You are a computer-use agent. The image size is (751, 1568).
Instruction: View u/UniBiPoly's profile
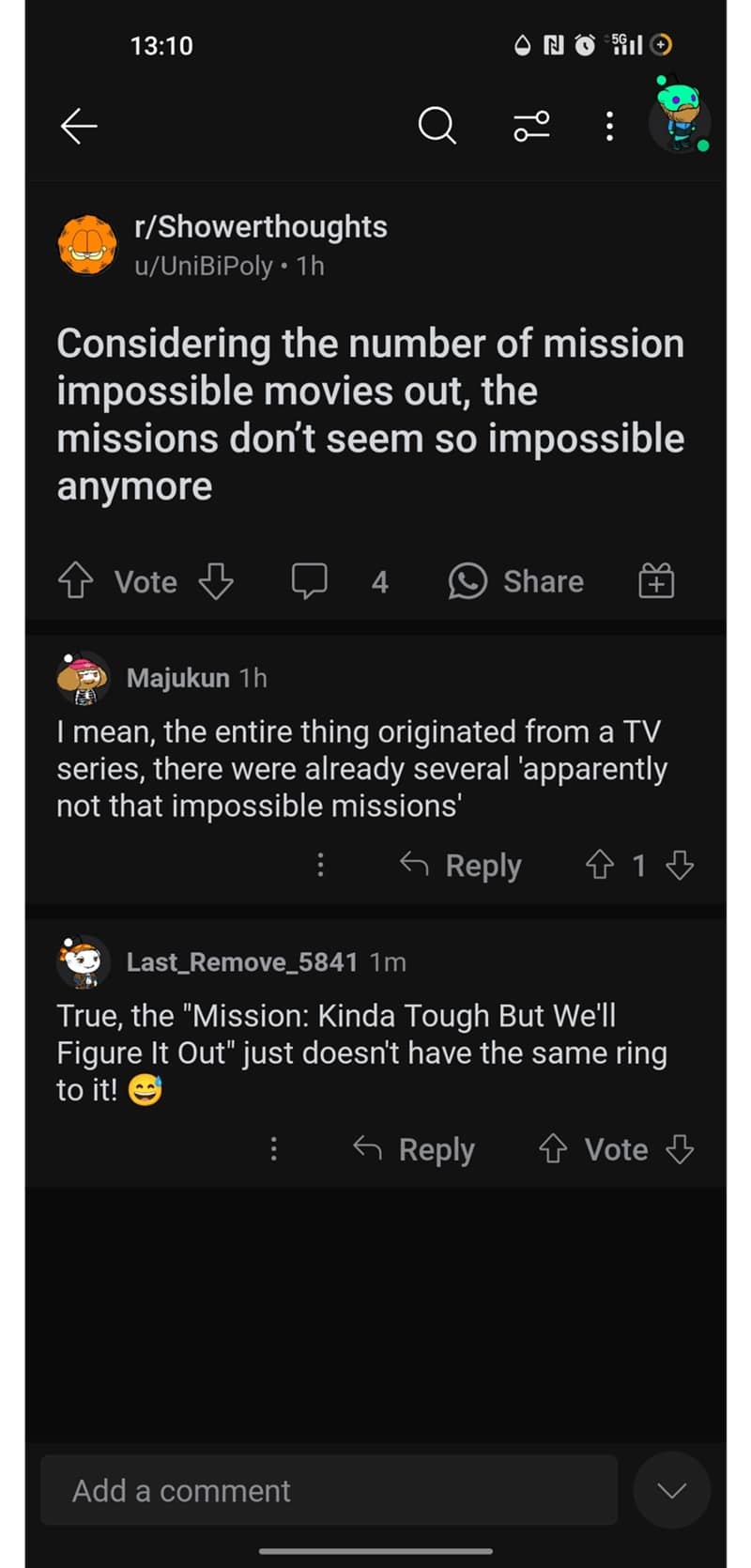(204, 267)
